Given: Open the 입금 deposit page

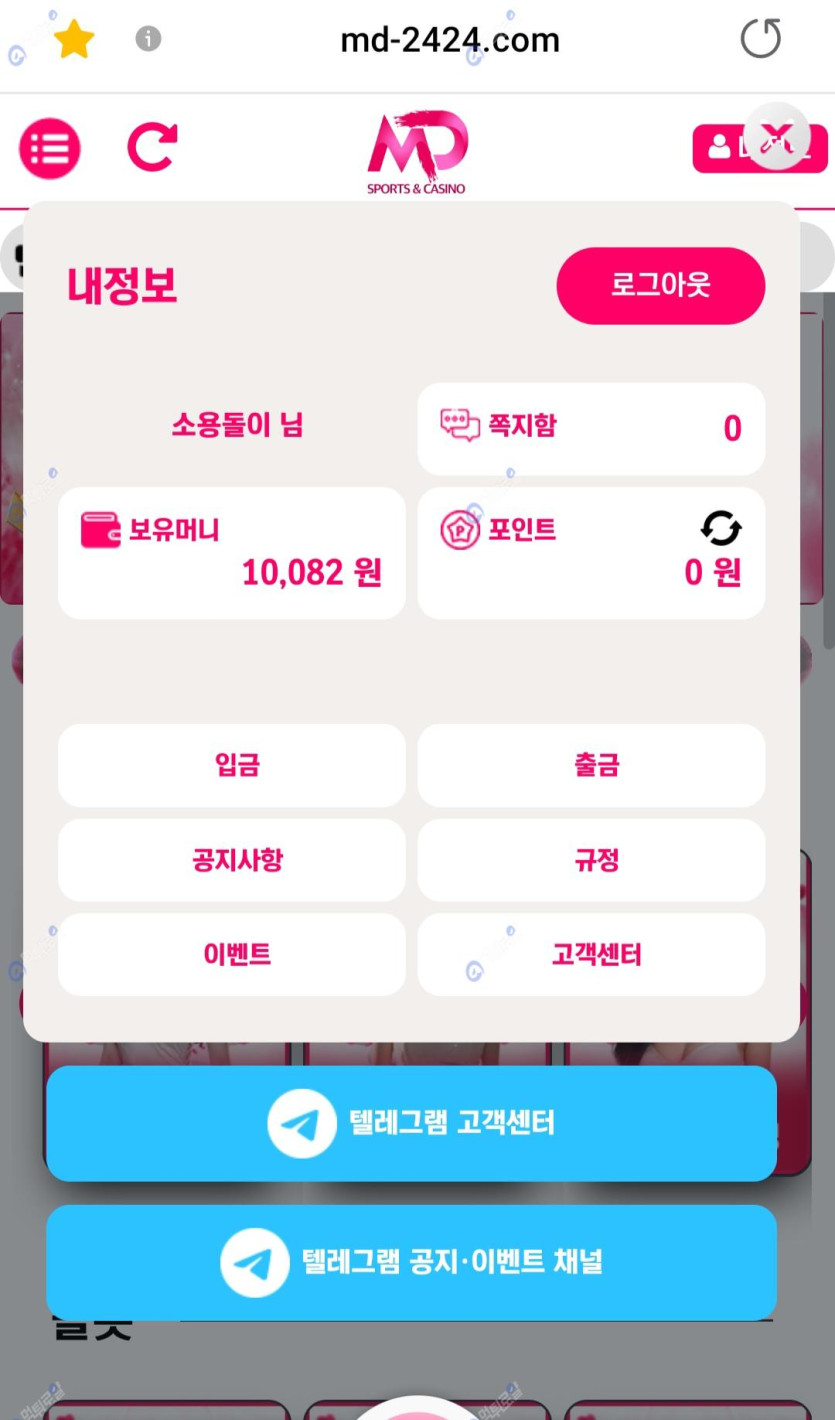Looking at the screenshot, I should click(x=232, y=765).
